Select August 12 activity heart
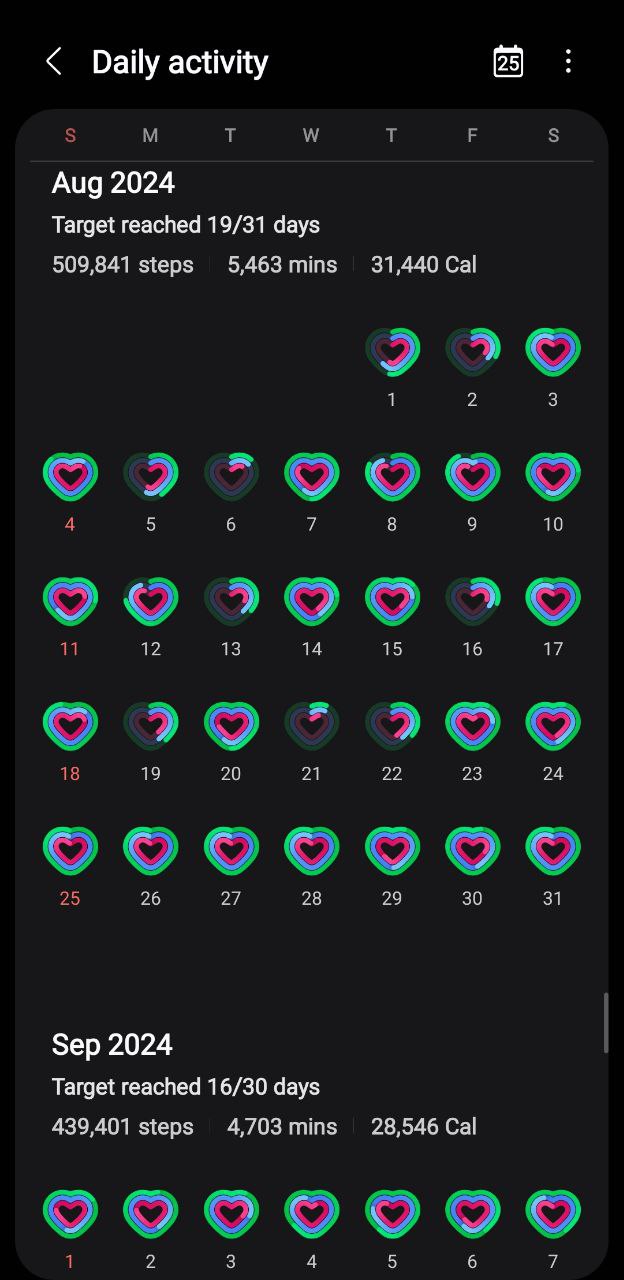 150,602
